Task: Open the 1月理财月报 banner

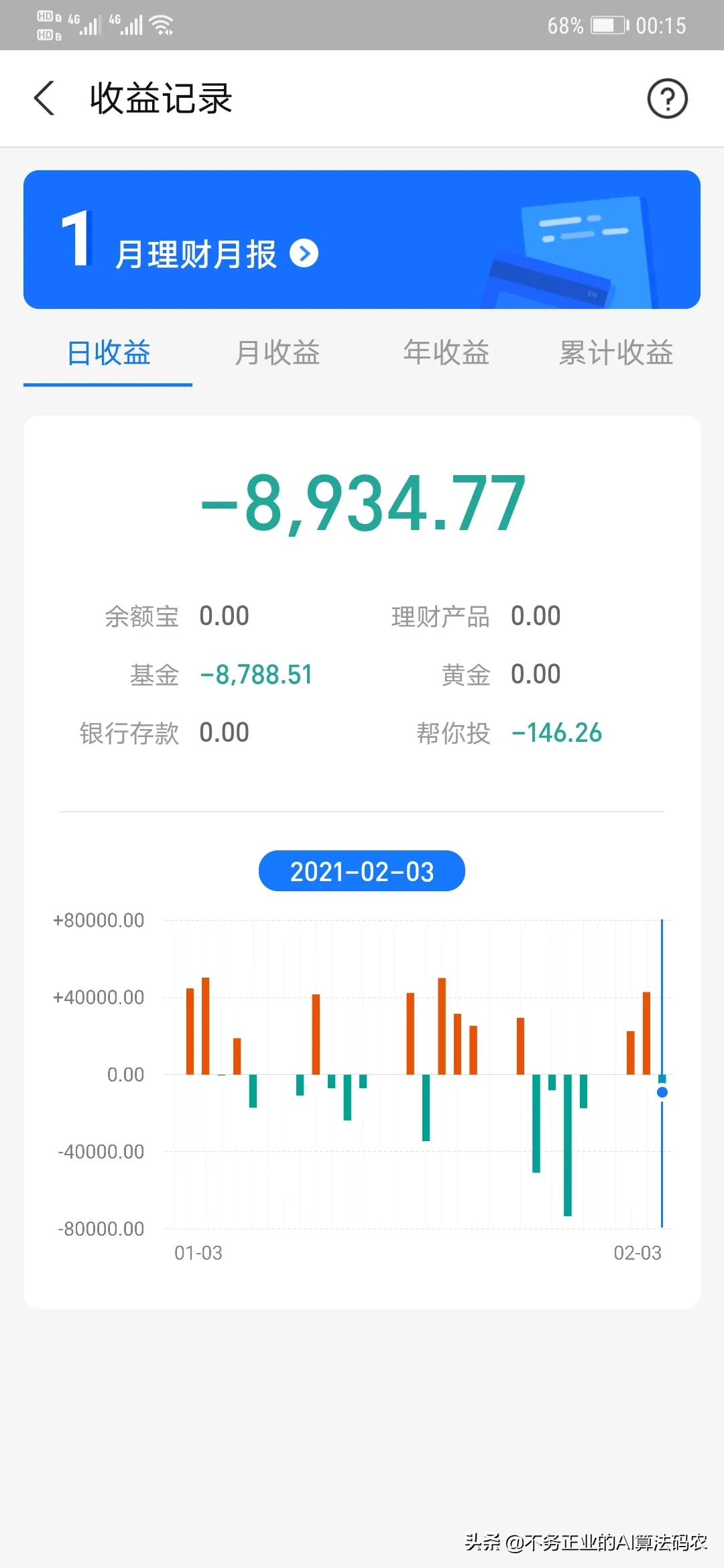Action: point(362,240)
